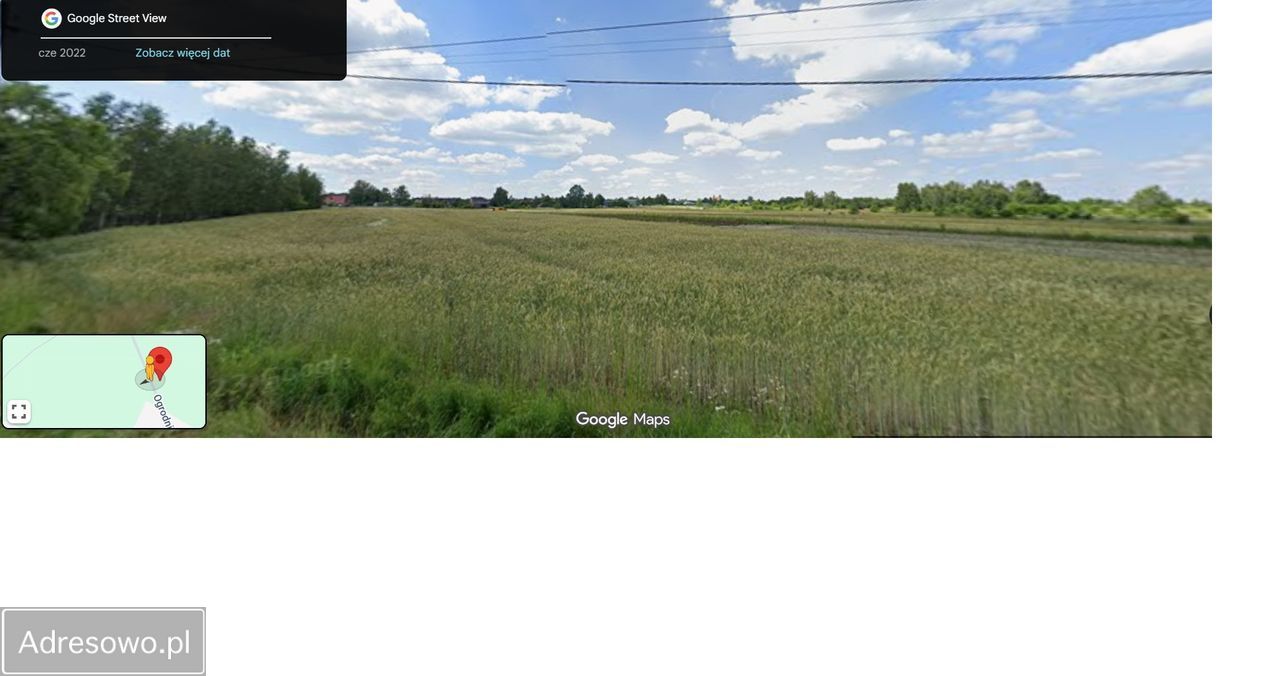1280x676 pixels.
Task: Expand the mini map to fullscreen
Action: tap(19, 411)
